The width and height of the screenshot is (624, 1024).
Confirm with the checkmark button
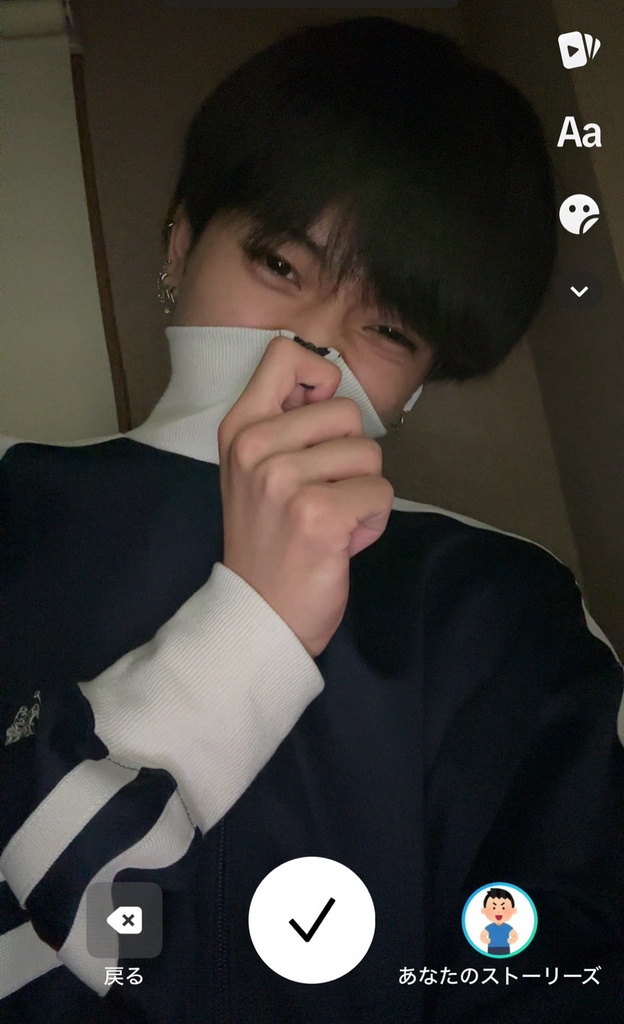click(x=312, y=920)
